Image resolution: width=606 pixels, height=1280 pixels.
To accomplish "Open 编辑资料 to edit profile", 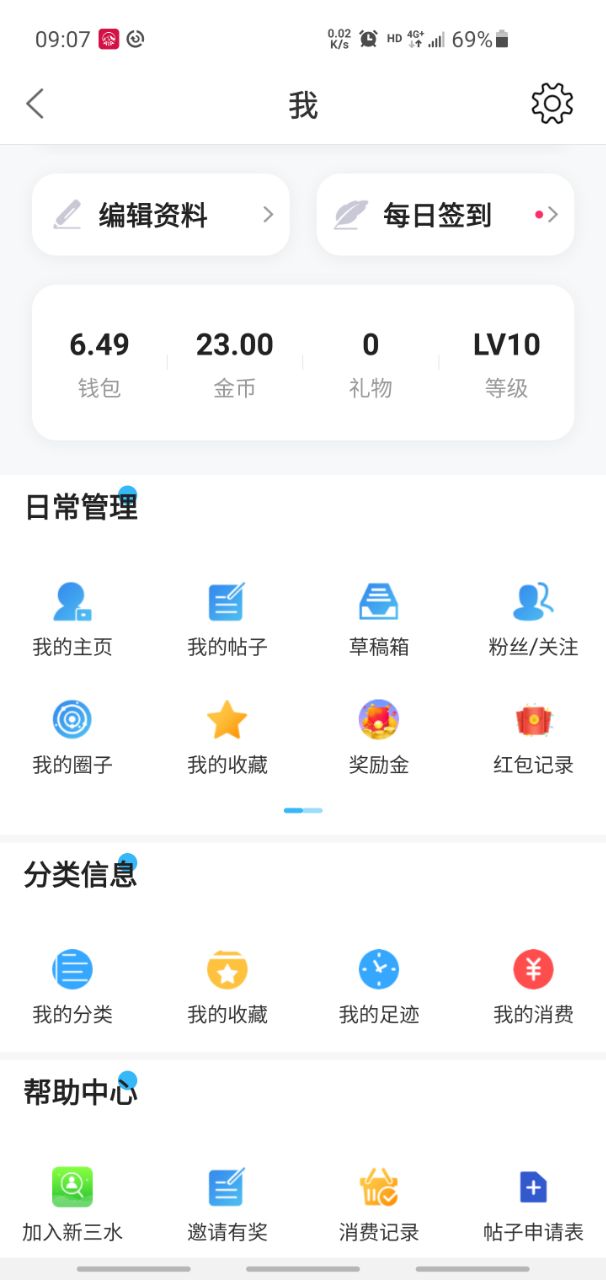I will pyautogui.click(x=161, y=215).
